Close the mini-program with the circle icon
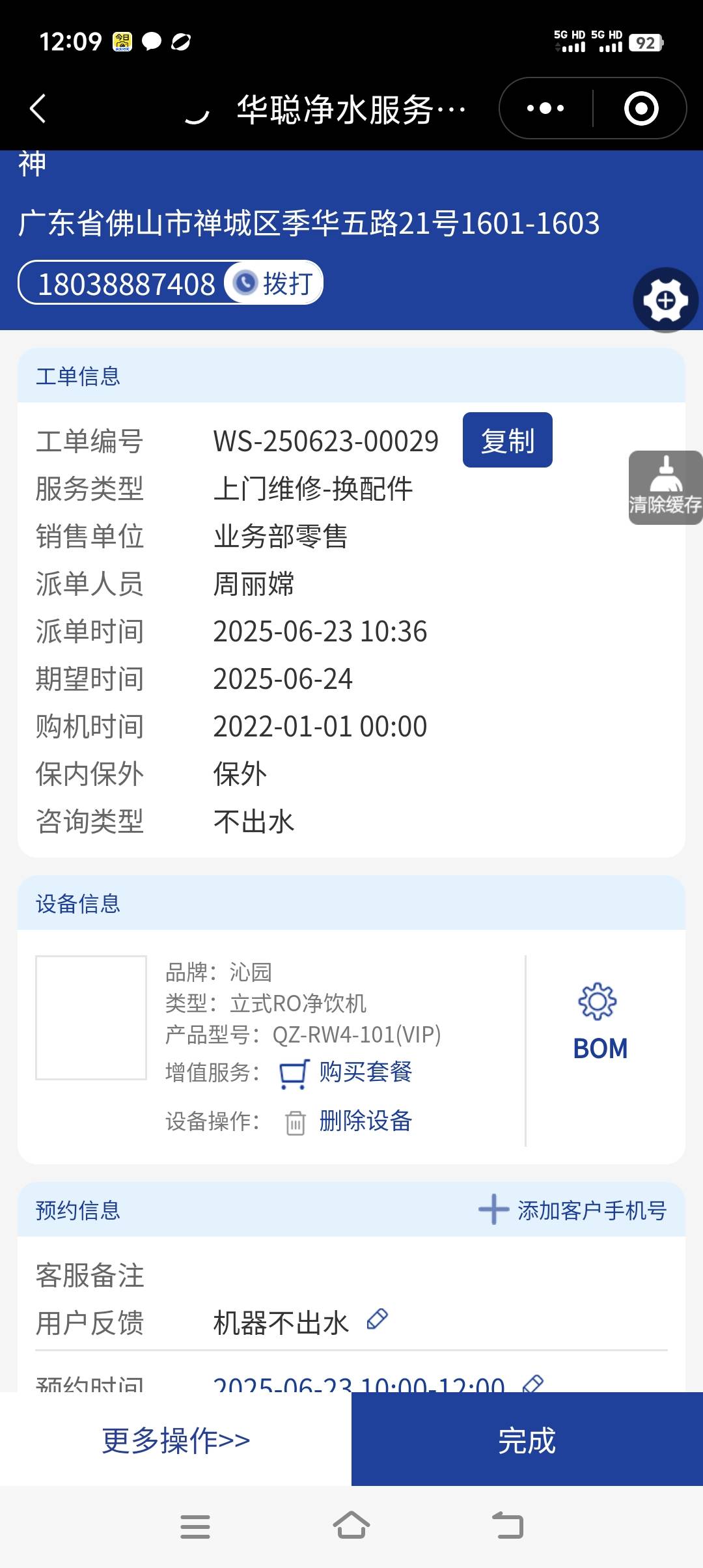The height and width of the screenshot is (1568, 703). [x=641, y=108]
